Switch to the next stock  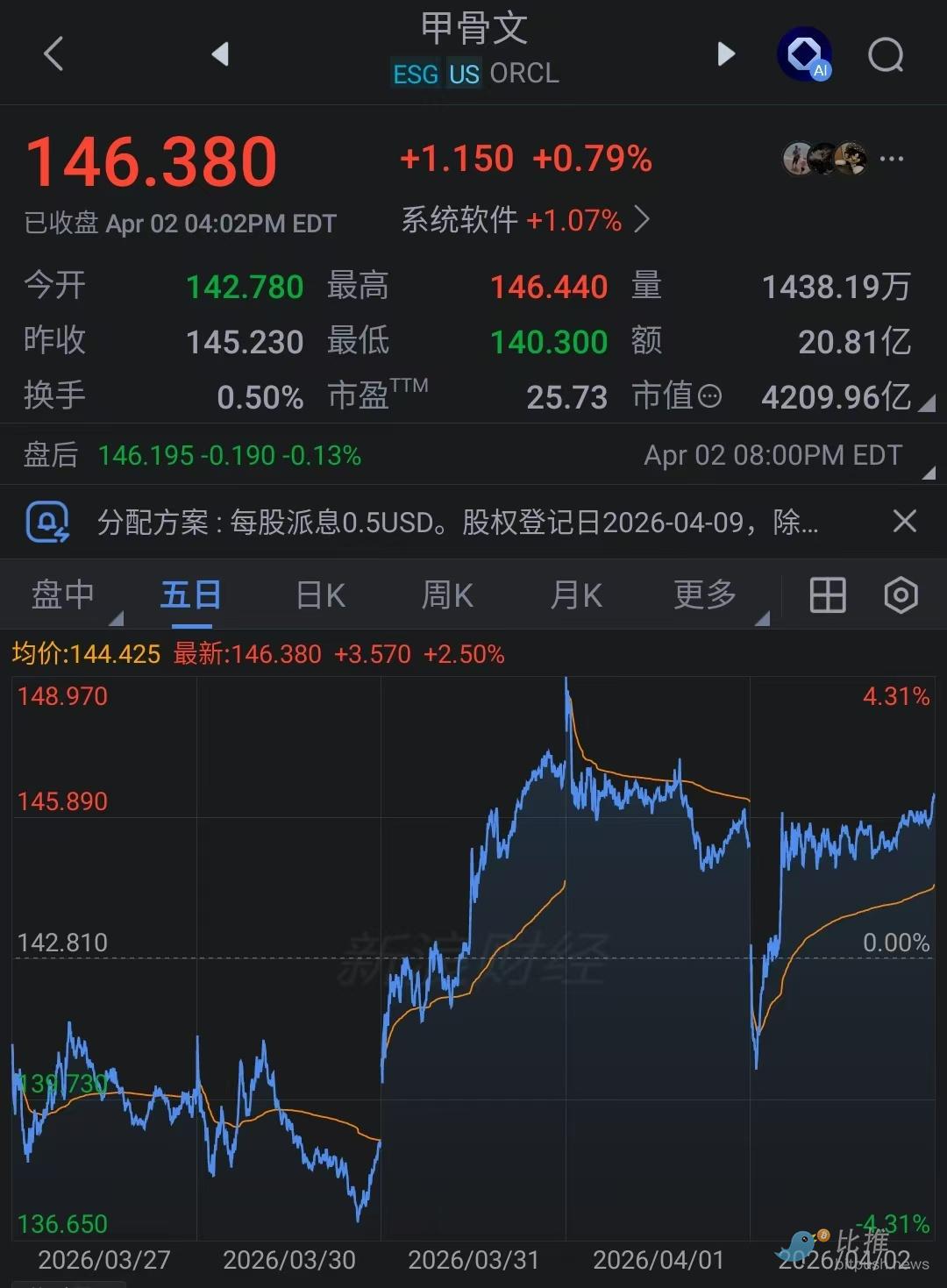click(x=725, y=53)
